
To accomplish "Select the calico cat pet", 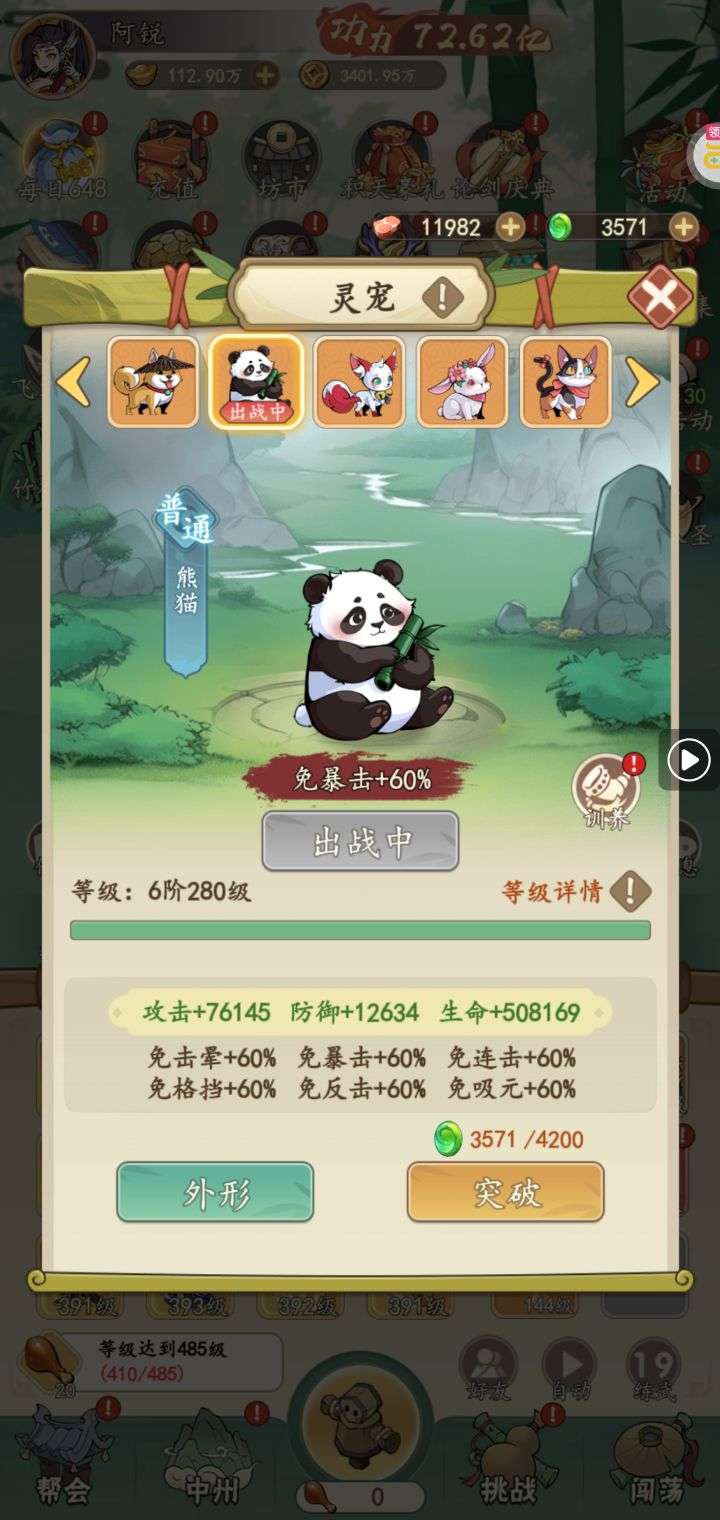I will point(565,382).
